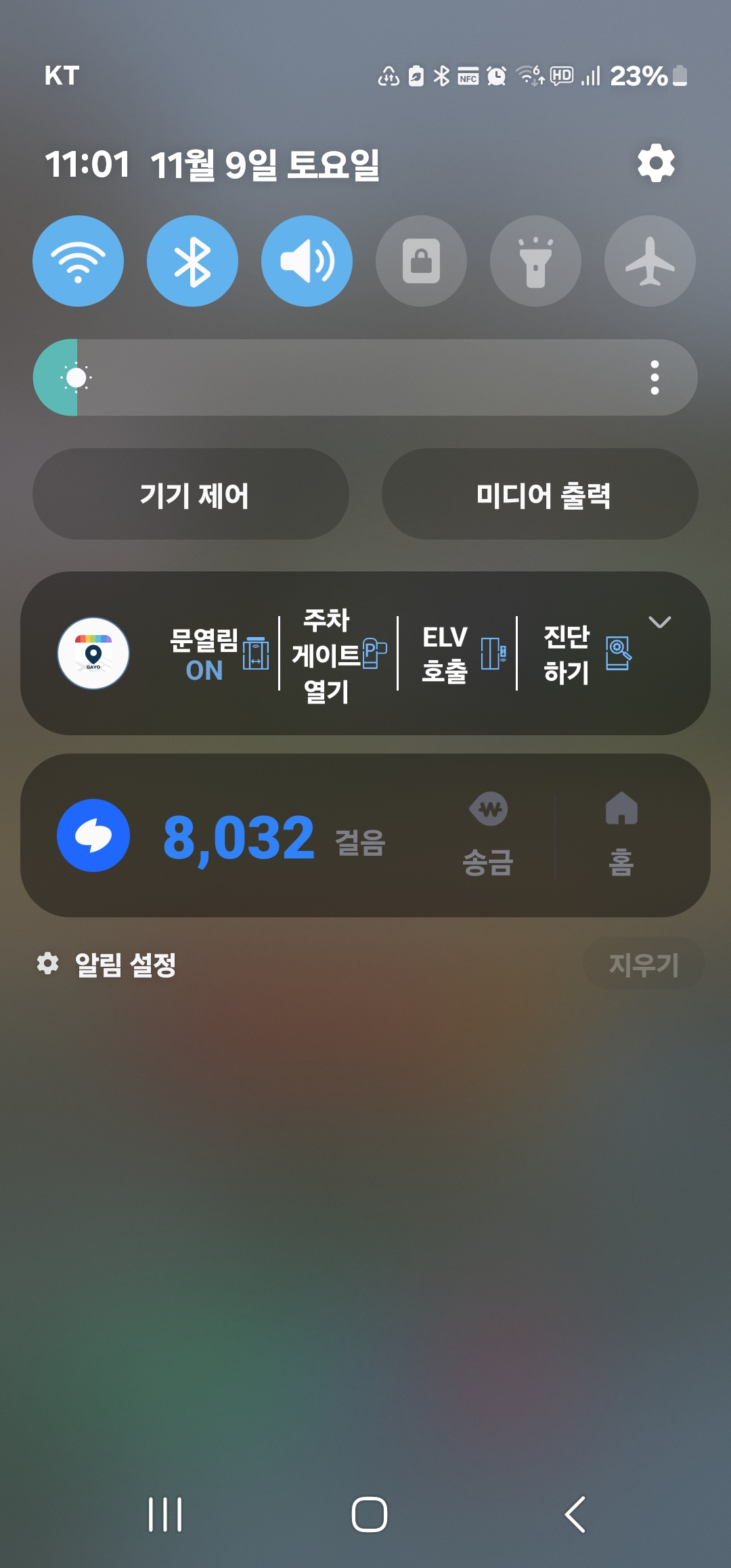
Task: Set brightness to the slider's midpoint
Action: coord(365,378)
